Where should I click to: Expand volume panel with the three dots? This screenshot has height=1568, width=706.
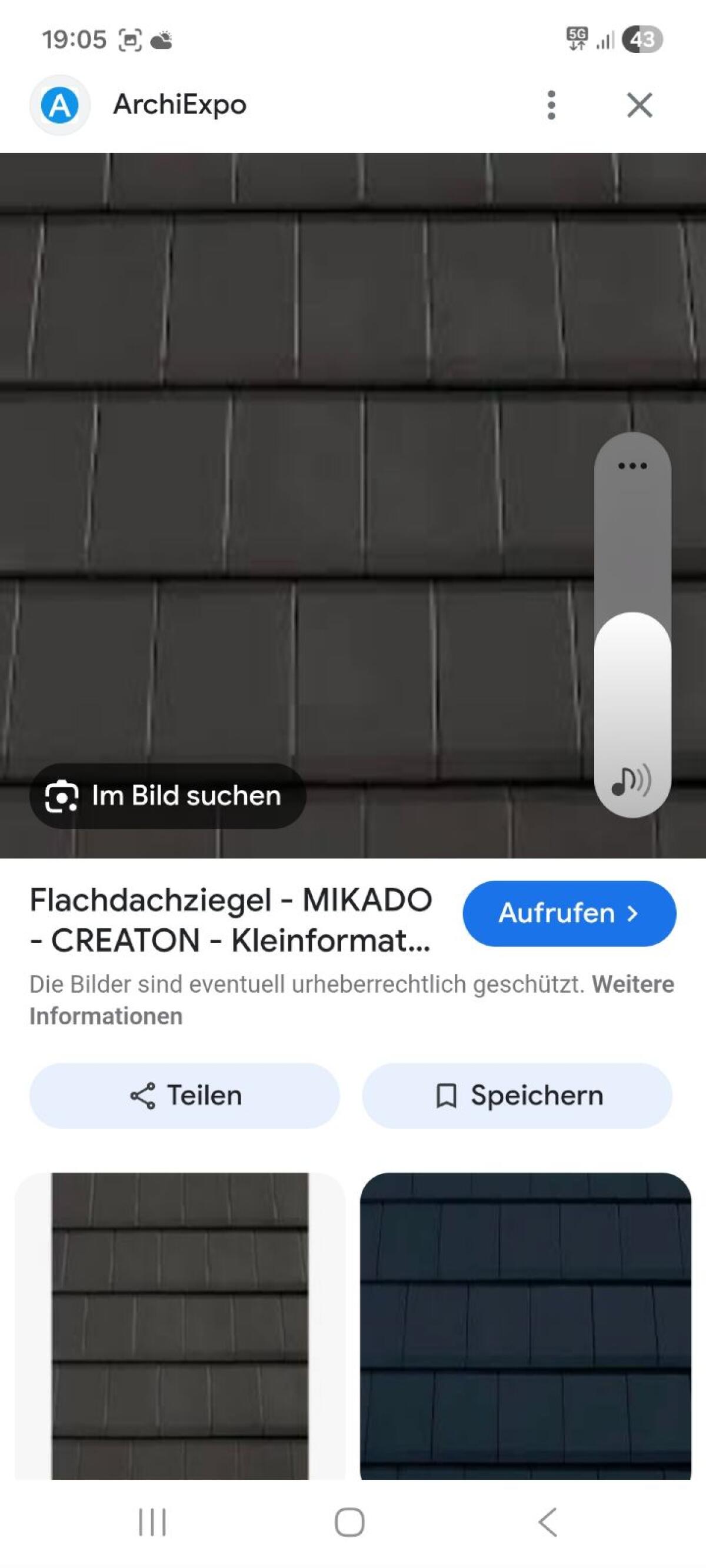[632, 466]
